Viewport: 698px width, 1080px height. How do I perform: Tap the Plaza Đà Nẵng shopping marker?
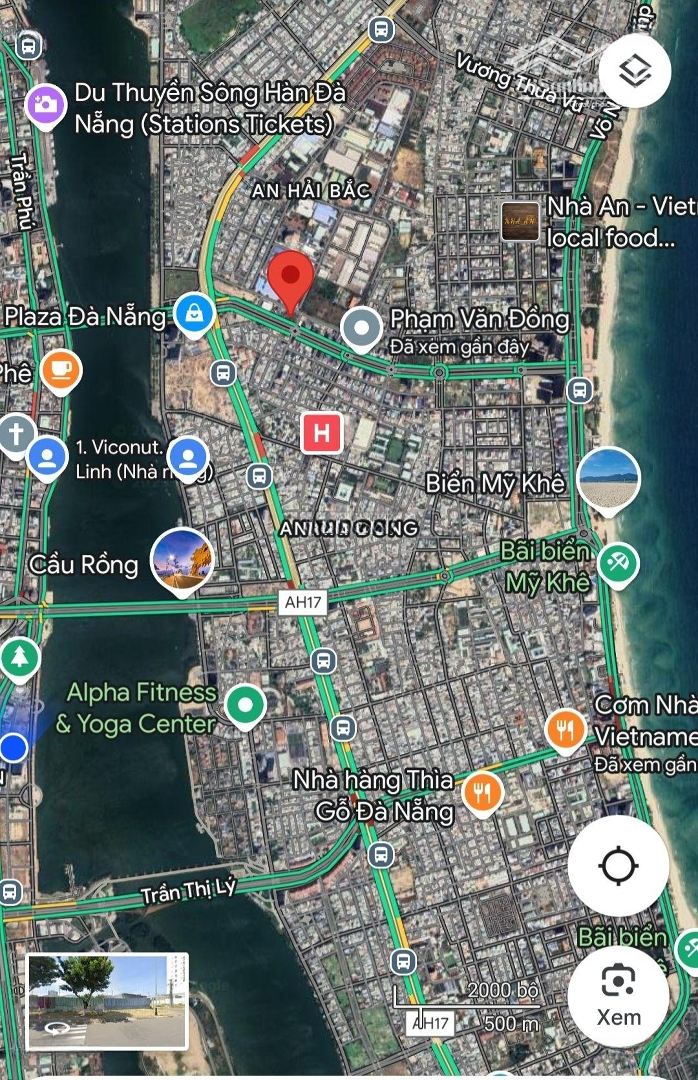(x=192, y=314)
